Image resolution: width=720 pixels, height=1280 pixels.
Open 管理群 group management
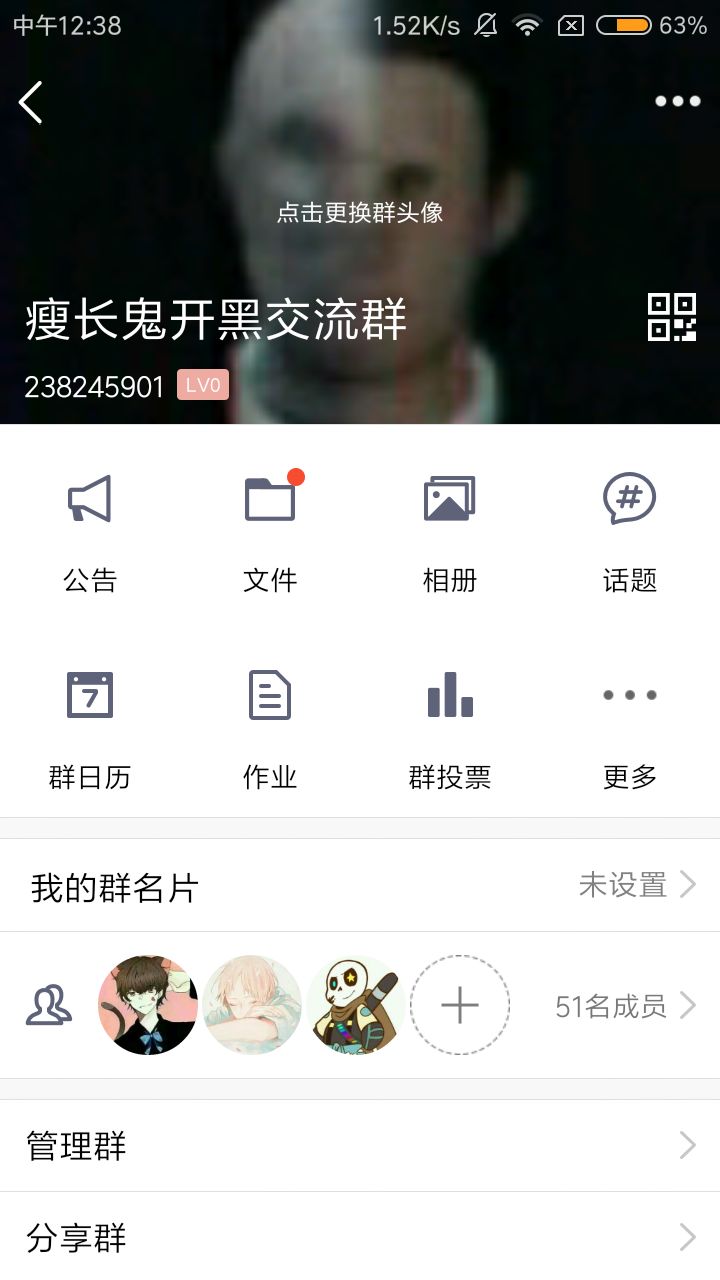tap(360, 1146)
